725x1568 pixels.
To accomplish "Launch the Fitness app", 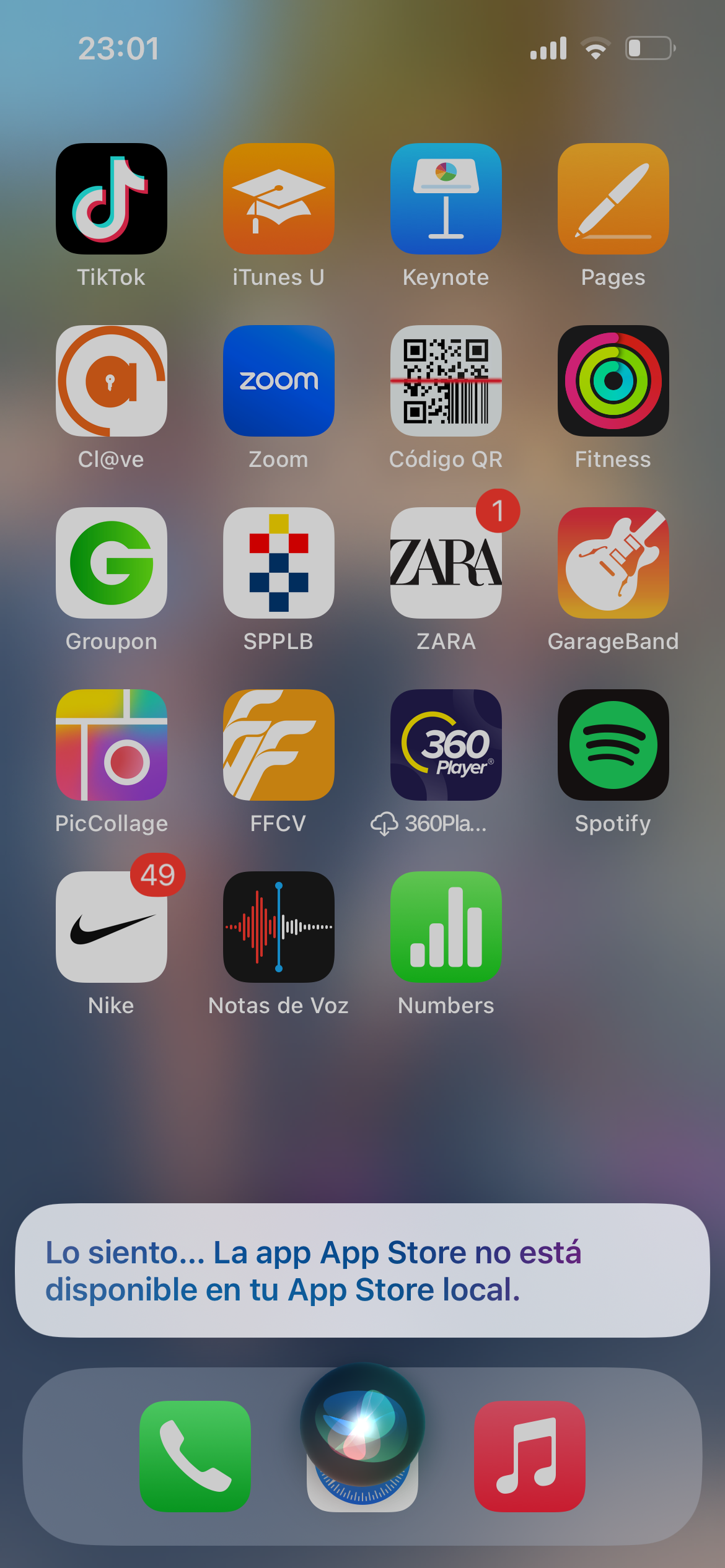I will [x=613, y=381].
